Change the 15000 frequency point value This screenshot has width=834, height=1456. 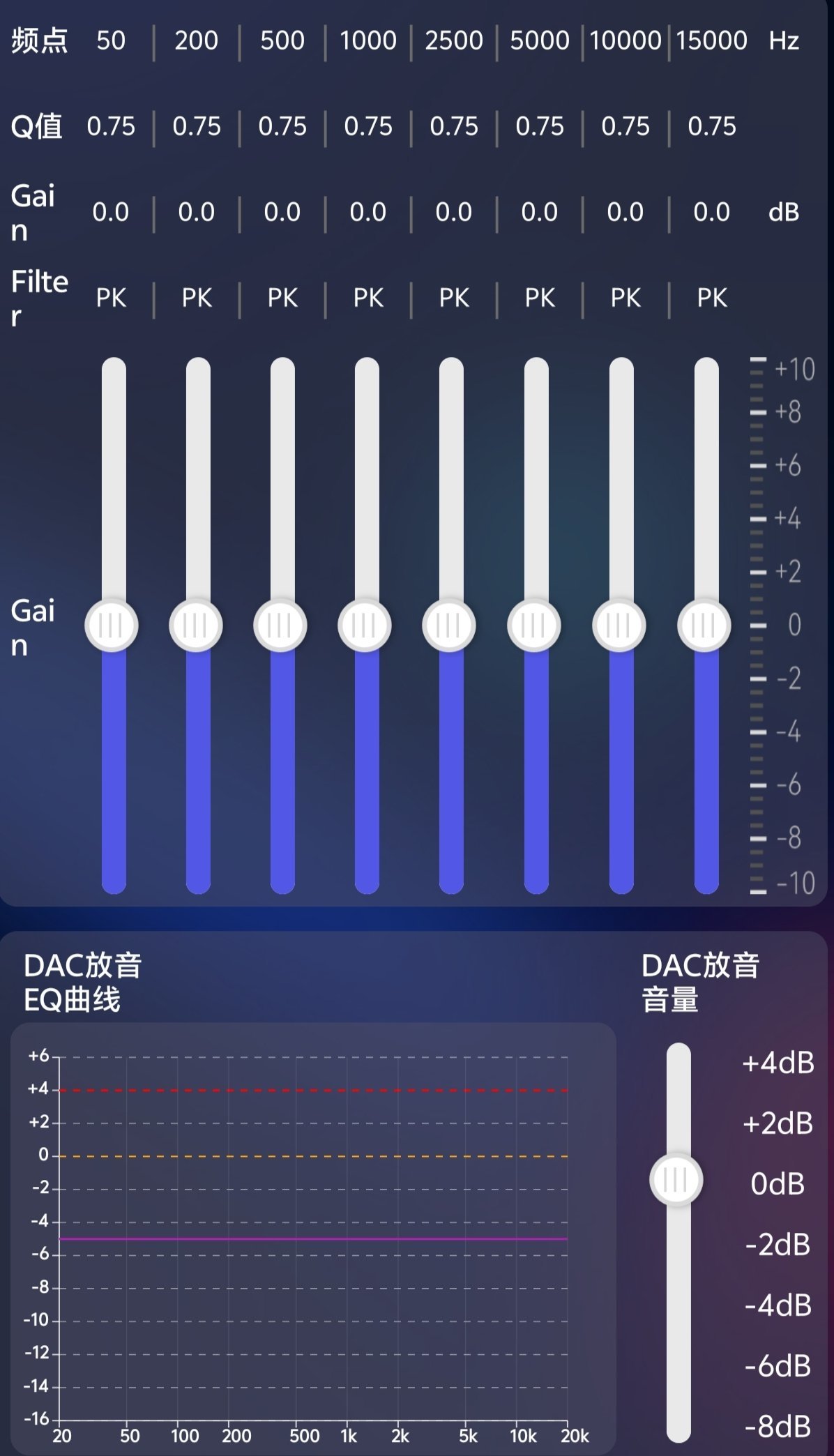711,40
